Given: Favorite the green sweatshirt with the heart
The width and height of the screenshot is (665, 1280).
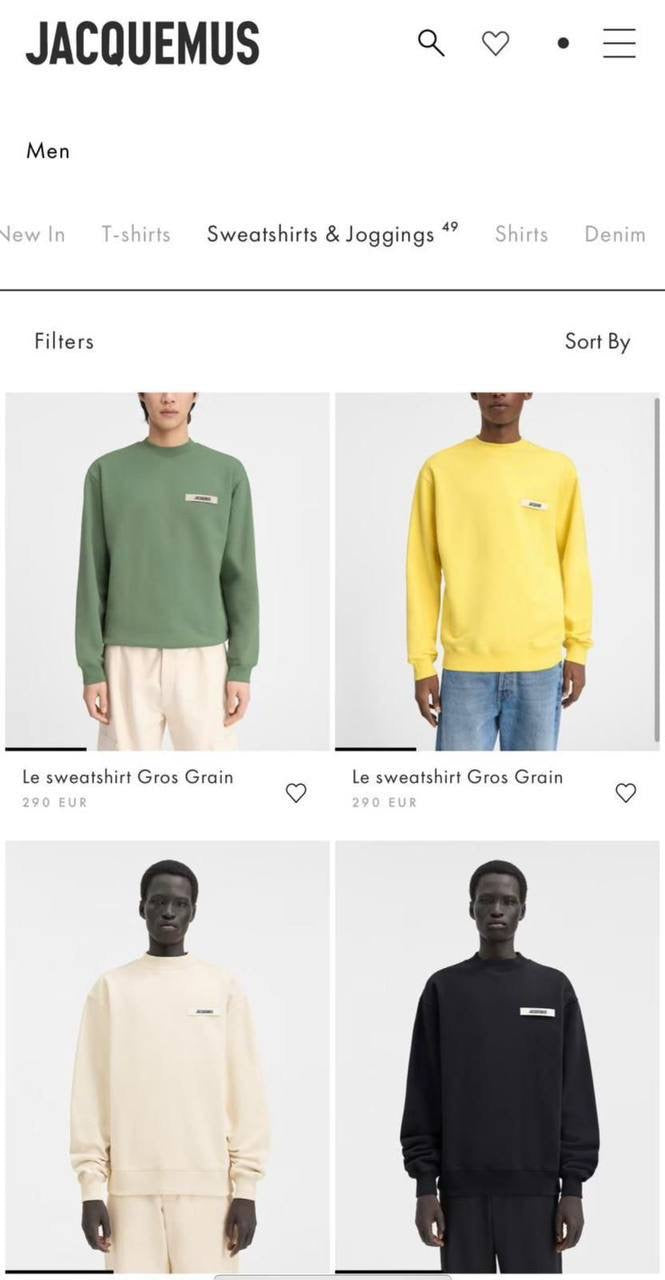Looking at the screenshot, I should pyautogui.click(x=296, y=793).
